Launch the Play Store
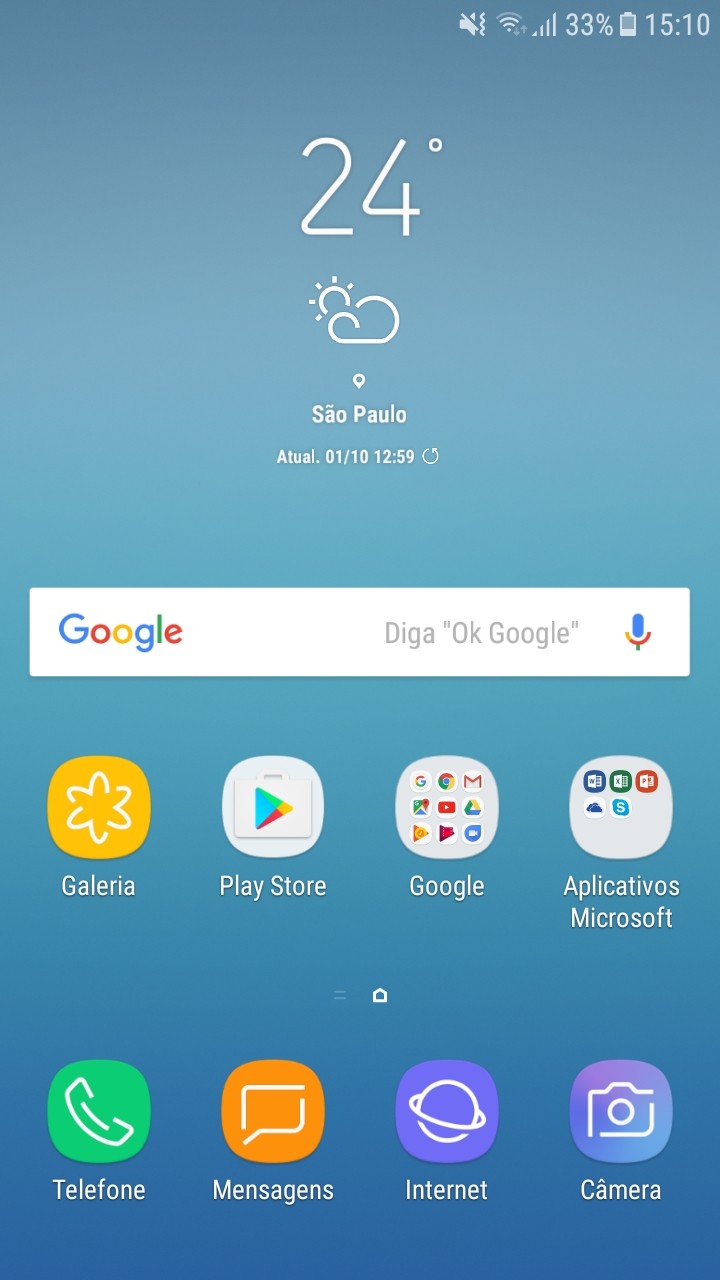 272,808
